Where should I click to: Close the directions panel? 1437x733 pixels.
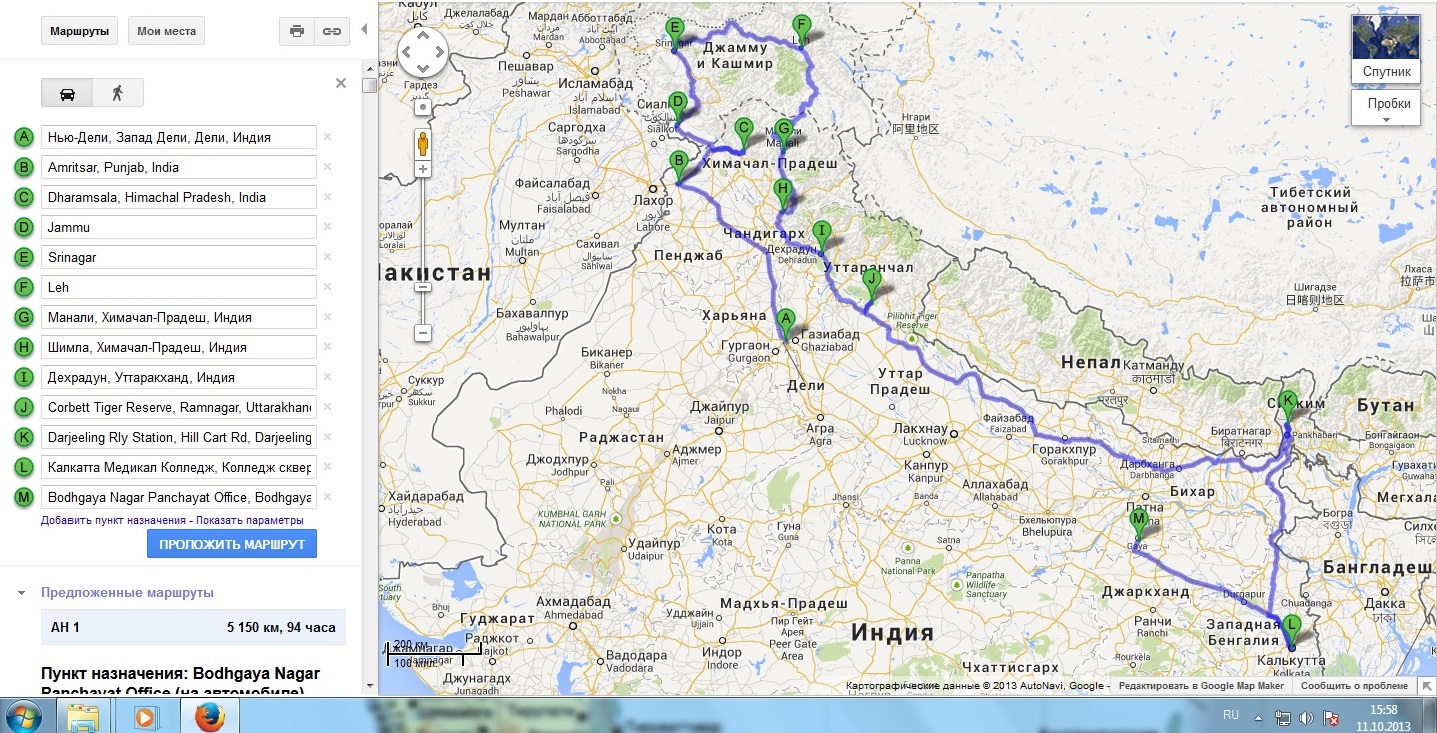340,84
